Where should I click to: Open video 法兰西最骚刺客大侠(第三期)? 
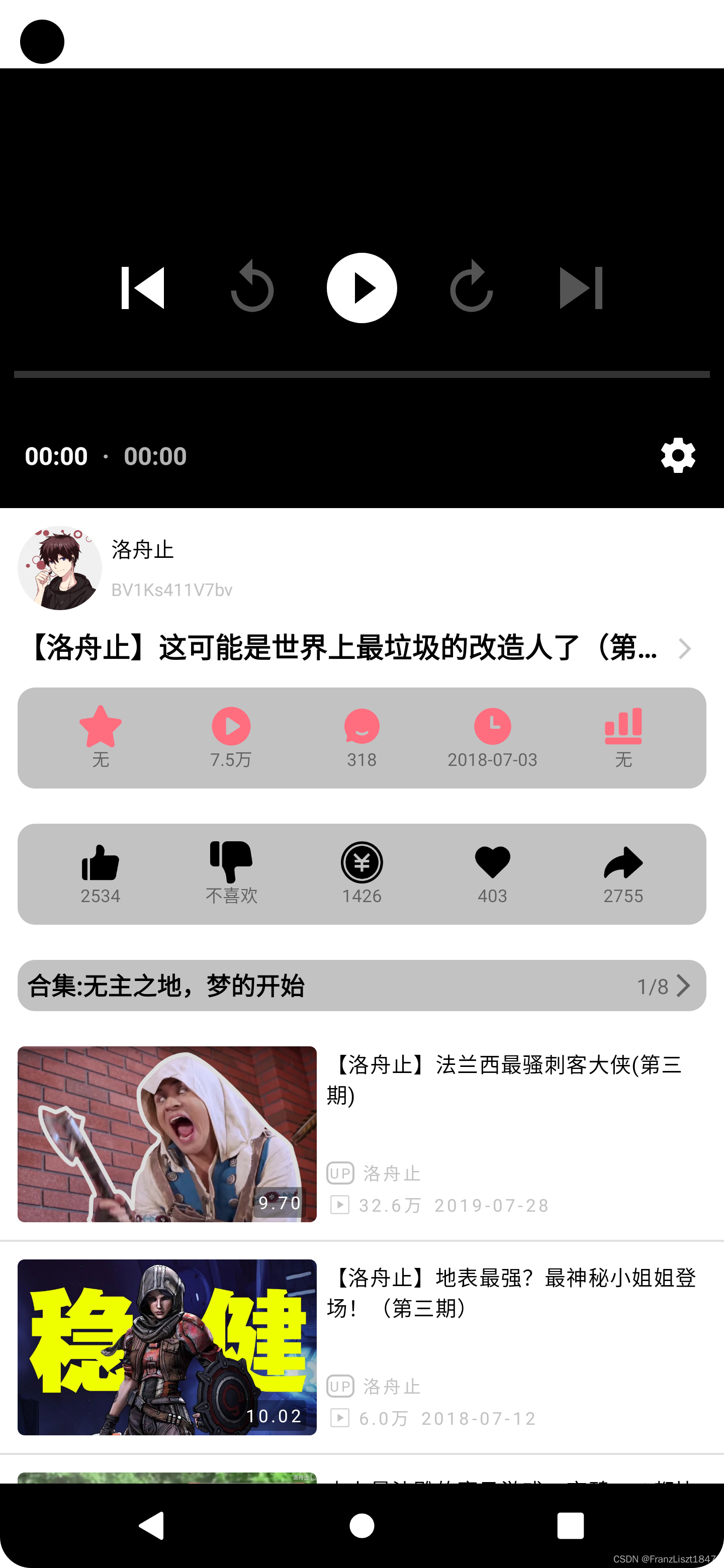coord(361,1134)
